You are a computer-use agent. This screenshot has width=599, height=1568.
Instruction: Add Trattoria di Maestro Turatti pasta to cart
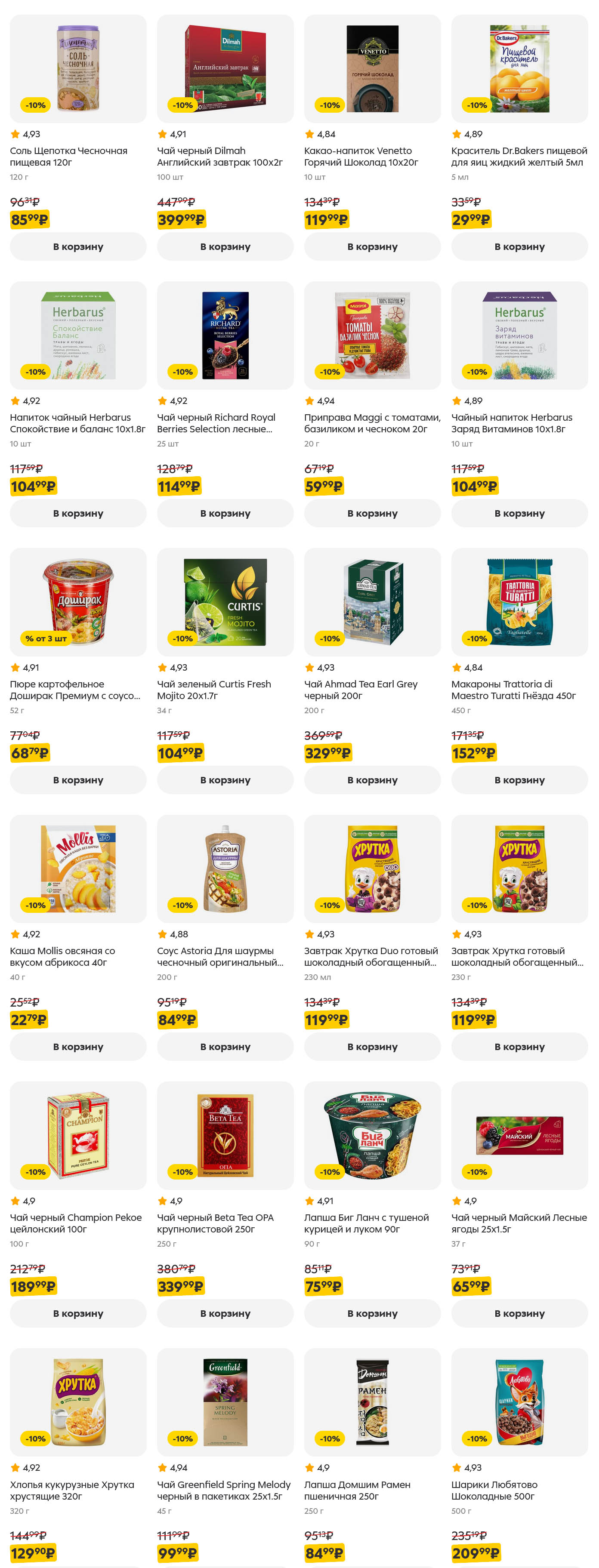click(x=519, y=780)
